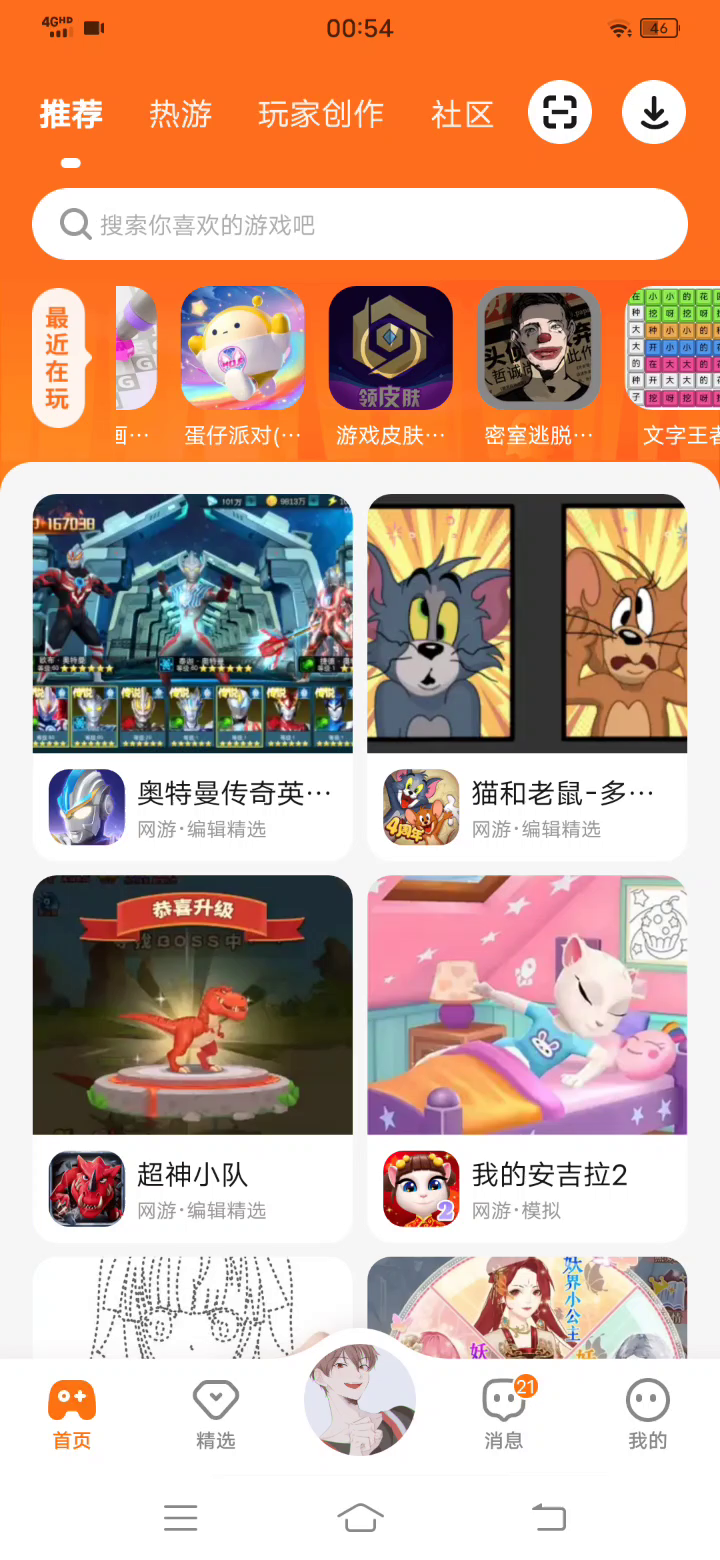The width and height of the screenshot is (720, 1560).
Task: View the 猫和老鼠 game card
Action: (x=527, y=676)
